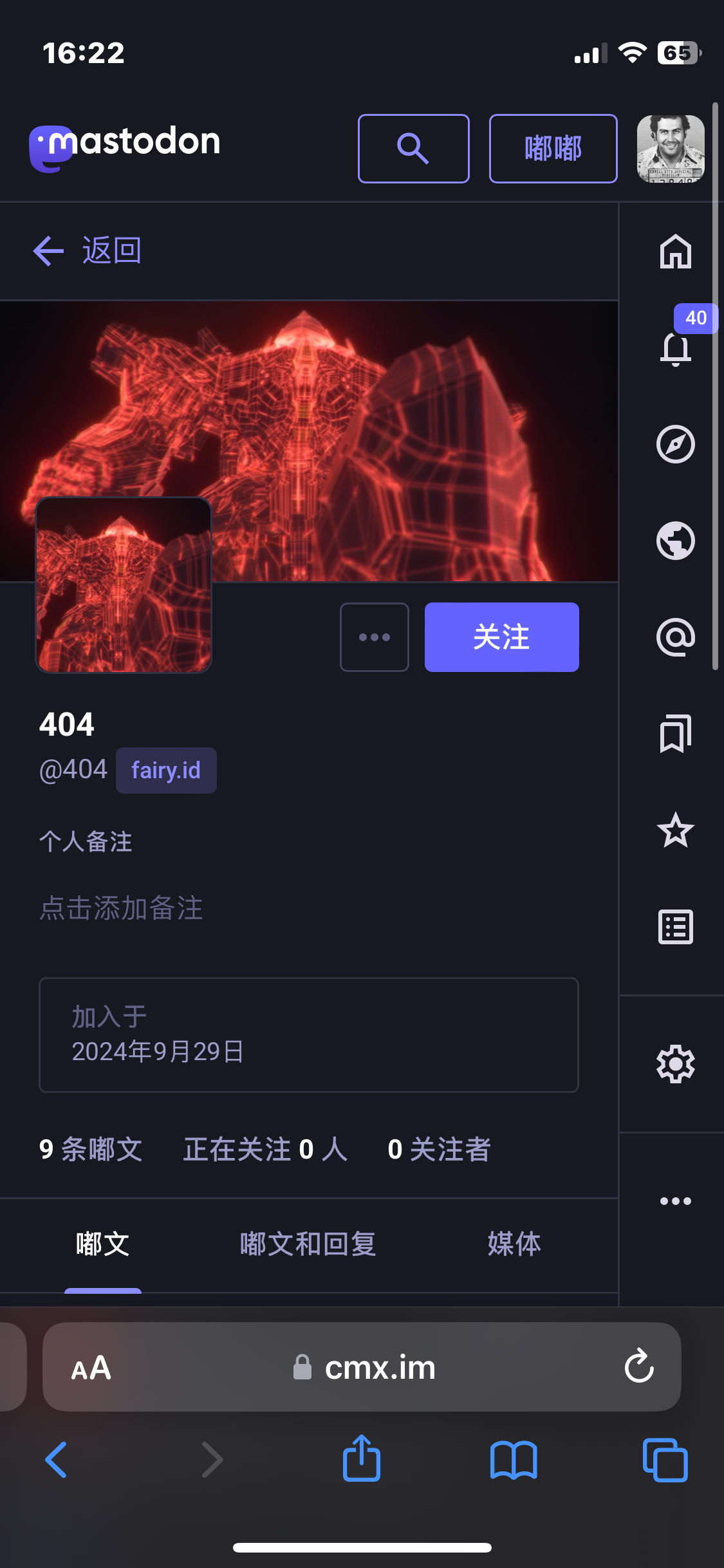
Task: Switch to the 媒体 tab
Action: [514, 1244]
